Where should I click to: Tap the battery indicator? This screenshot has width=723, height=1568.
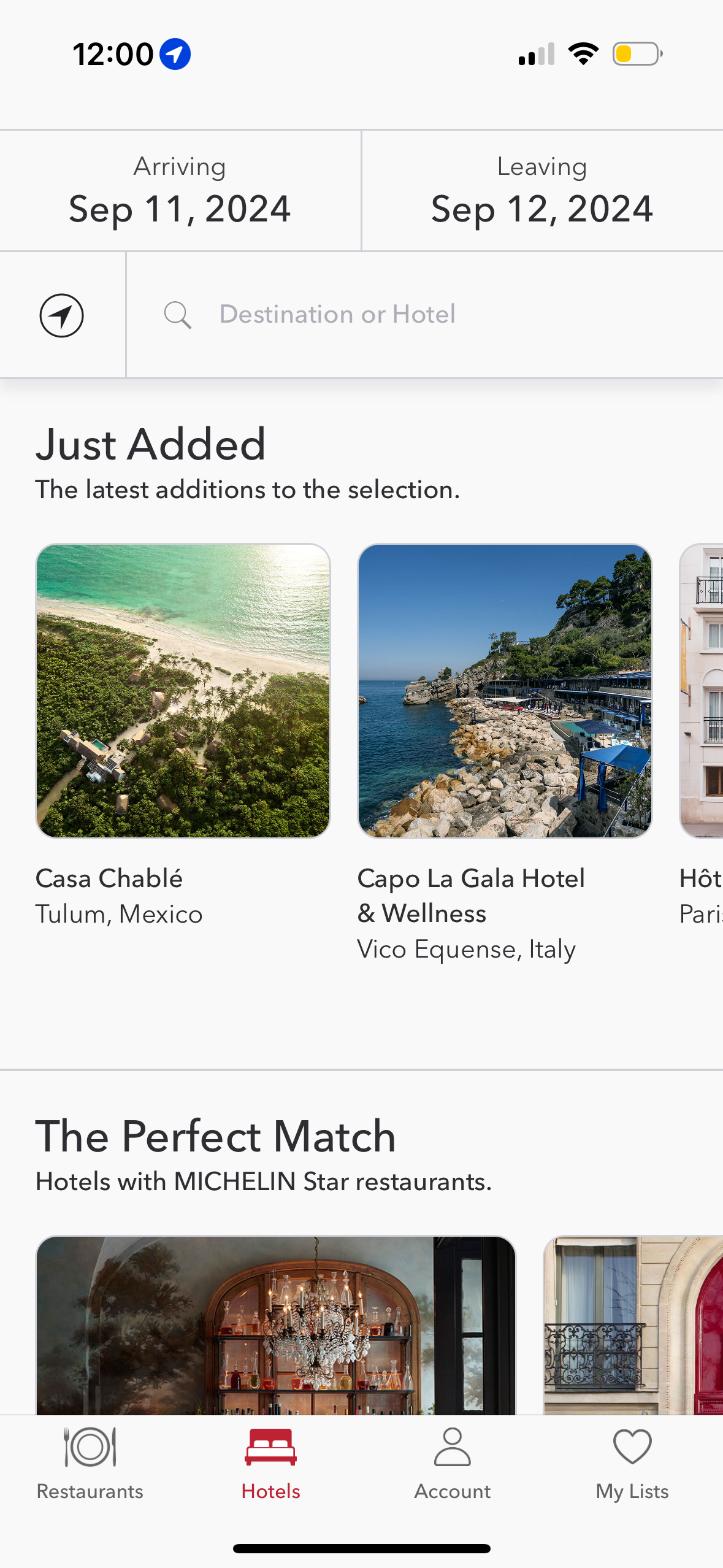(x=635, y=54)
